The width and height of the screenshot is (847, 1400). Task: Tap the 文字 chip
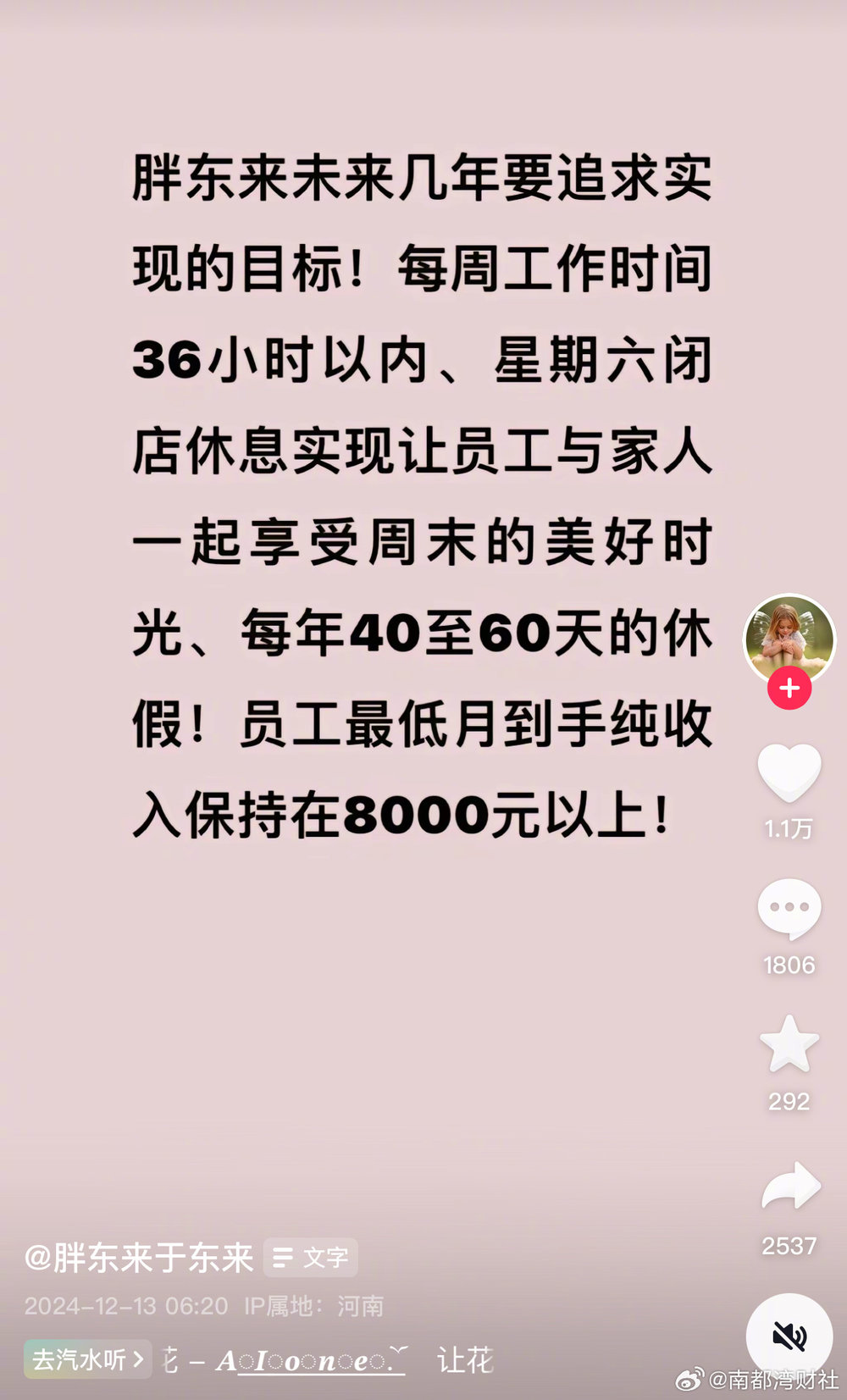tap(311, 1258)
